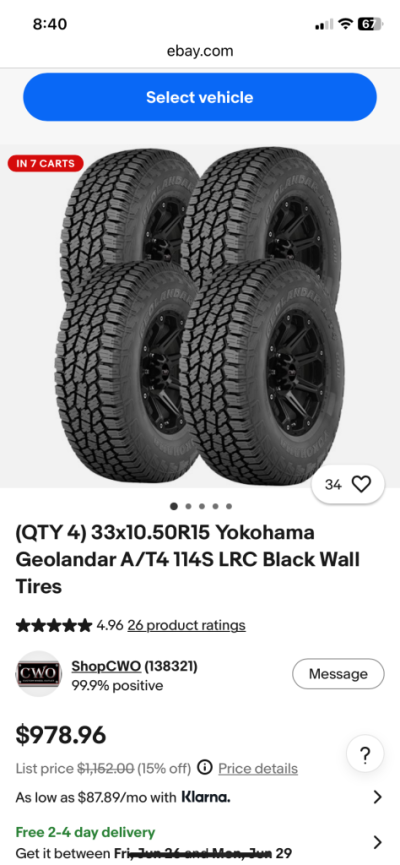Open free 2-4 day delivery details
The height and width of the screenshot is (865, 400).
click(200, 842)
